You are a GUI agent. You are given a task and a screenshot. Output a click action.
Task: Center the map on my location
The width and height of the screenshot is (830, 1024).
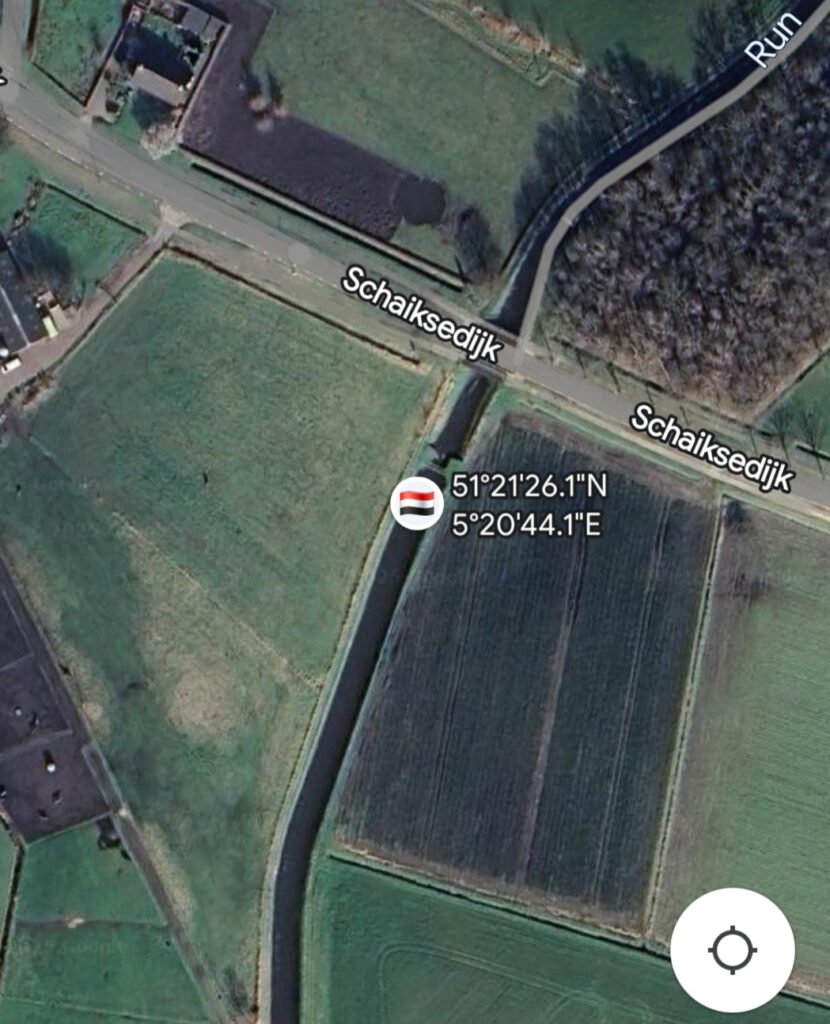732,949
